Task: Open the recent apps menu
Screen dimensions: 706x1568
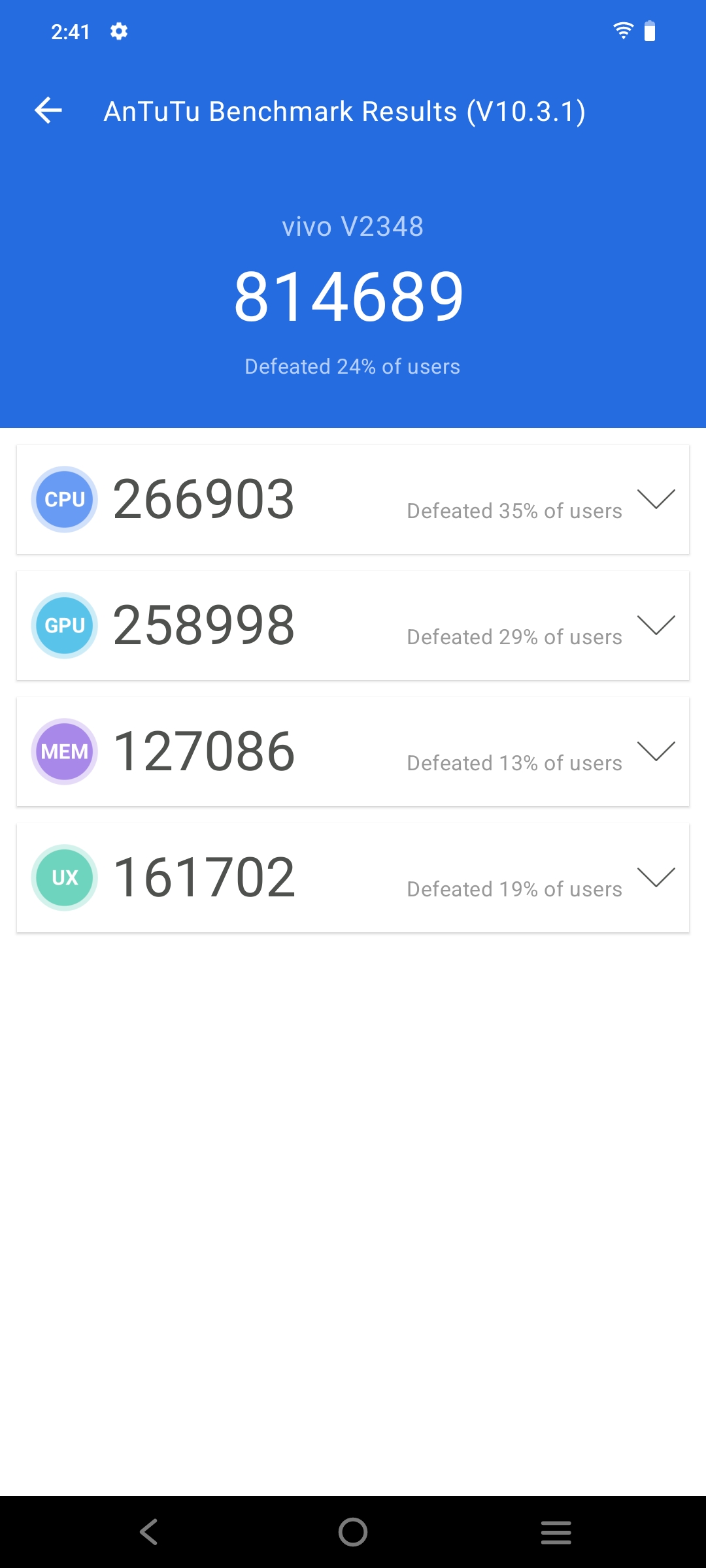Action: [x=556, y=1531]
